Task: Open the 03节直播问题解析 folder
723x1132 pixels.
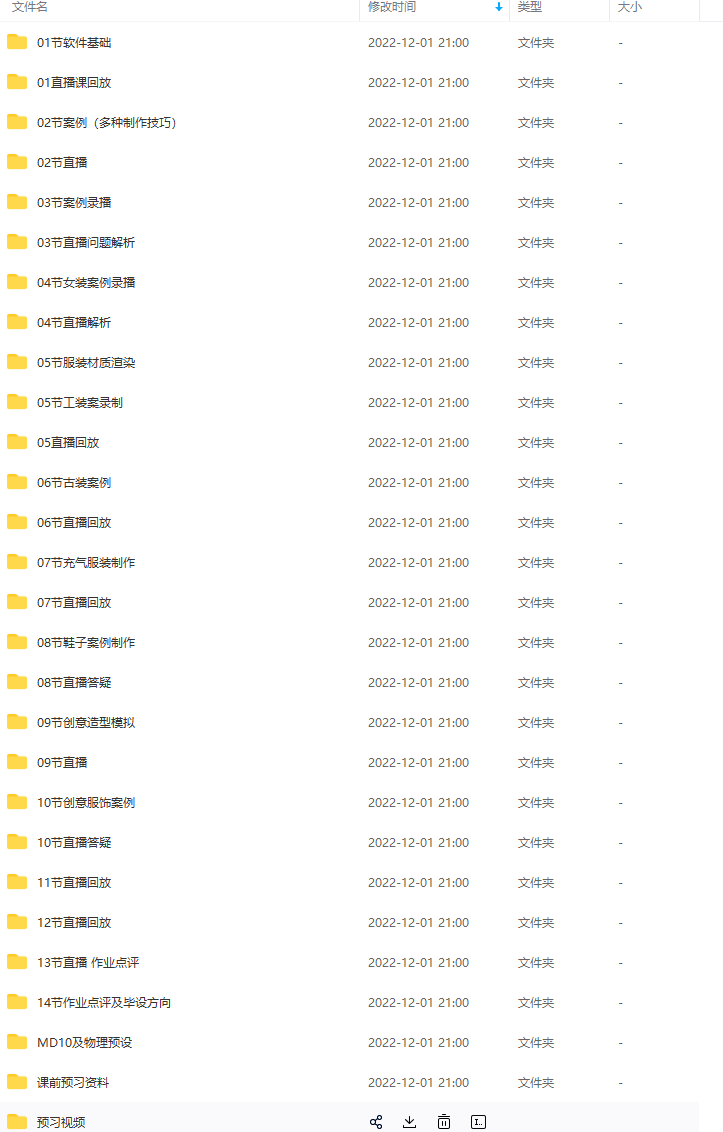Action: coord(86,243)
